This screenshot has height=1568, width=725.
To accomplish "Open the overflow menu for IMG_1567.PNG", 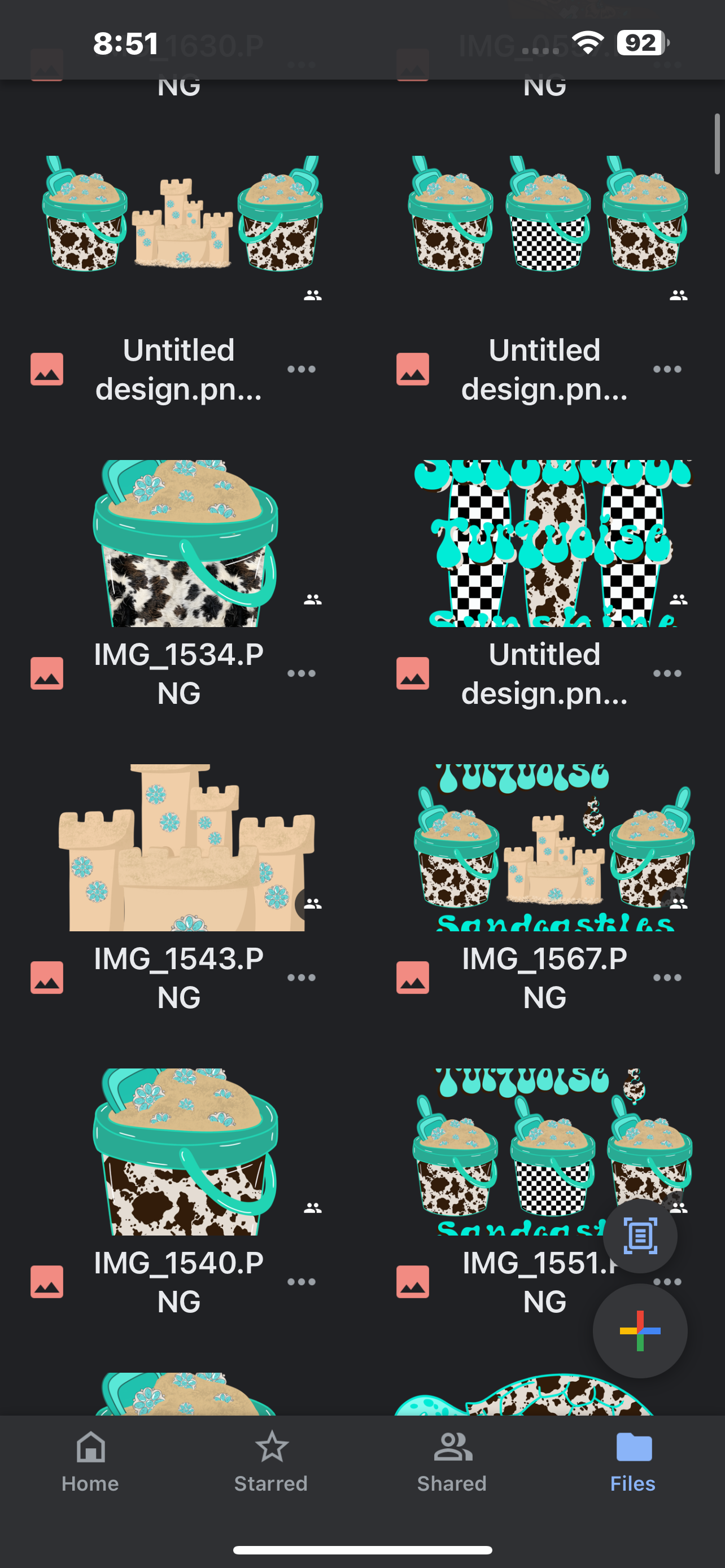I will (x=667, y=978).
